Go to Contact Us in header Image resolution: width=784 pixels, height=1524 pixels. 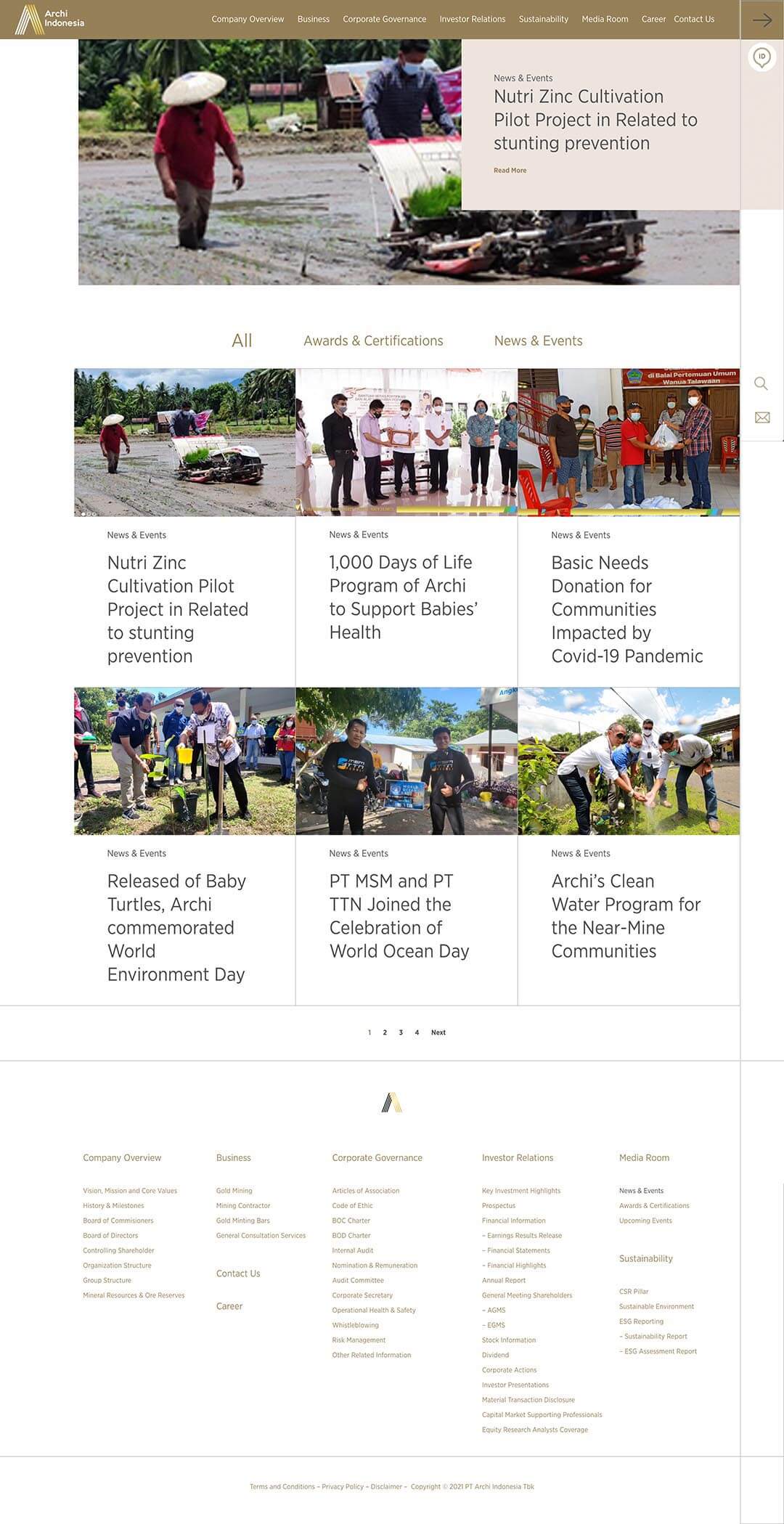coord(693,20)
